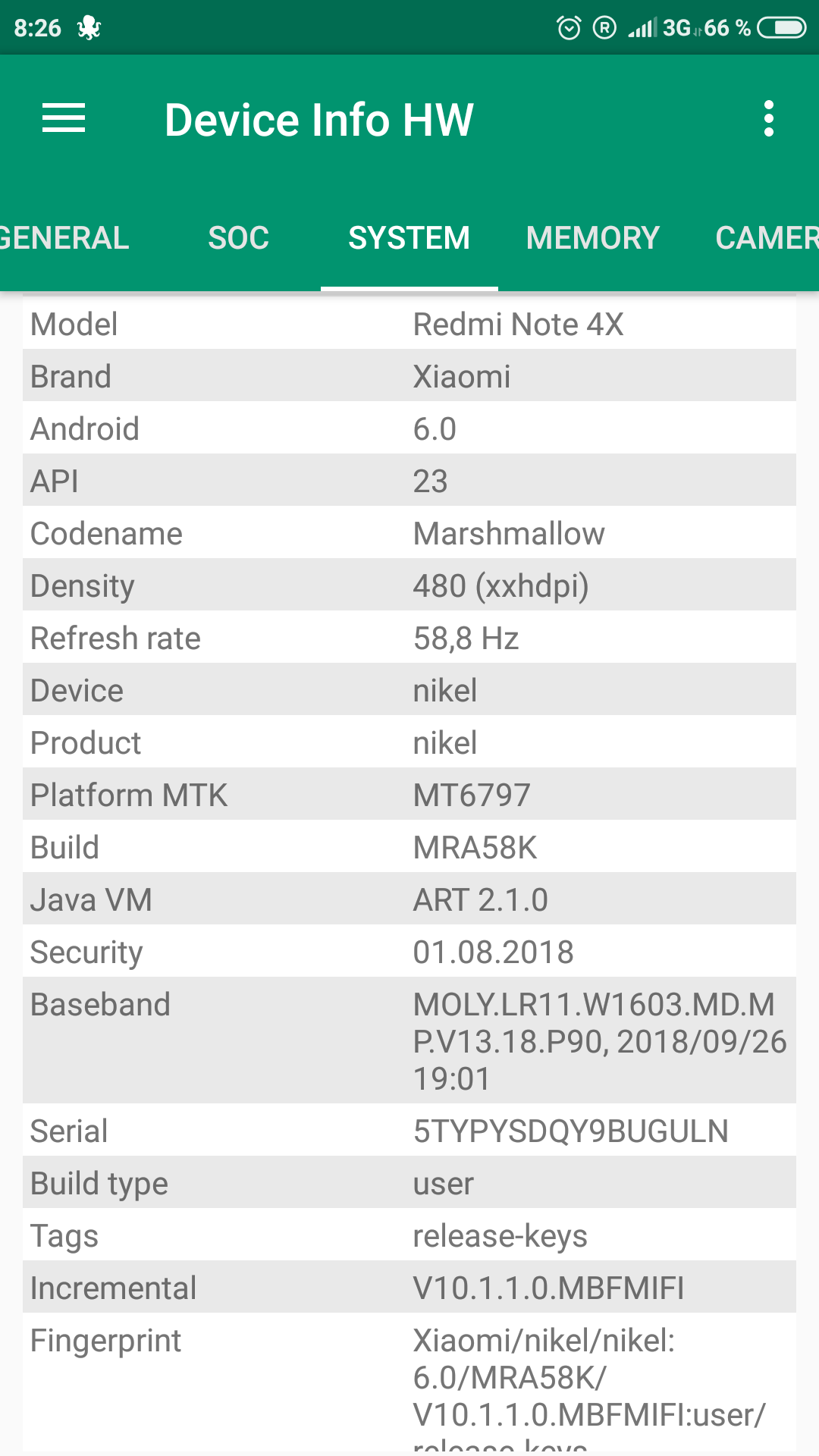Open the three-dot overflow menu
This screenshot has width=819, height=1456.
[x=768, y=118]
